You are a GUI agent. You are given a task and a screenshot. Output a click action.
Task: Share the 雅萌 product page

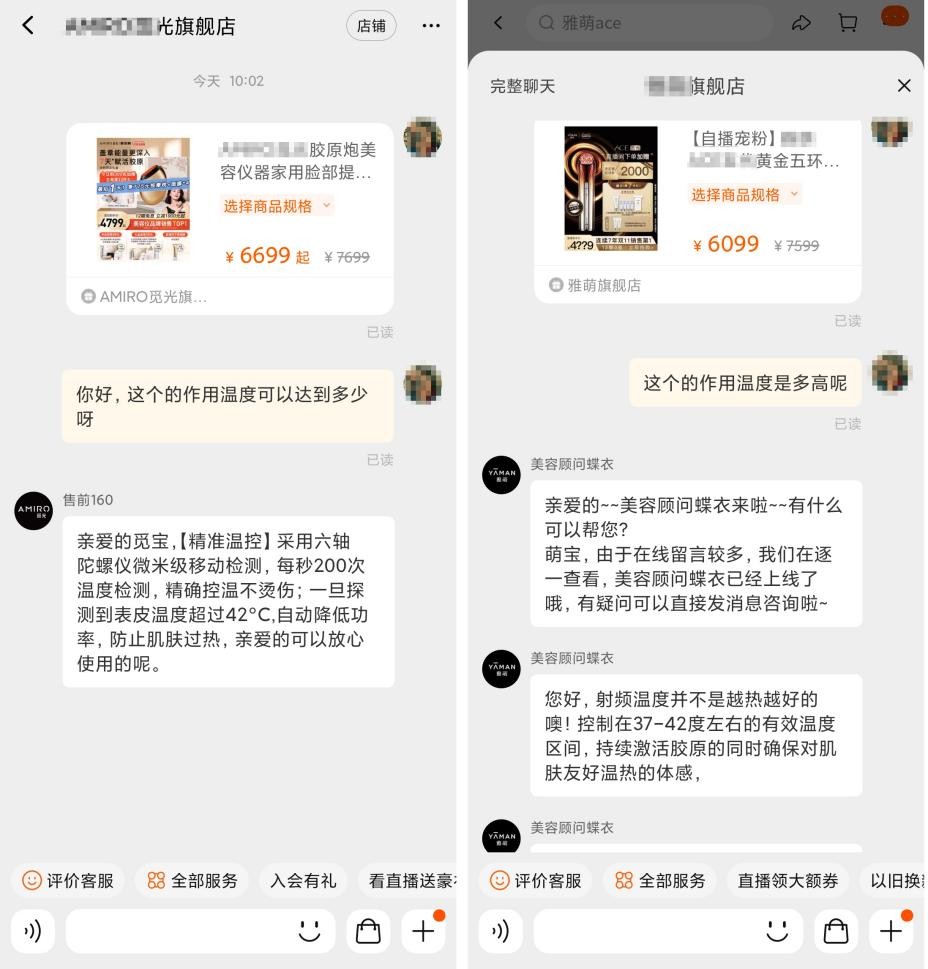pos(801,23)
